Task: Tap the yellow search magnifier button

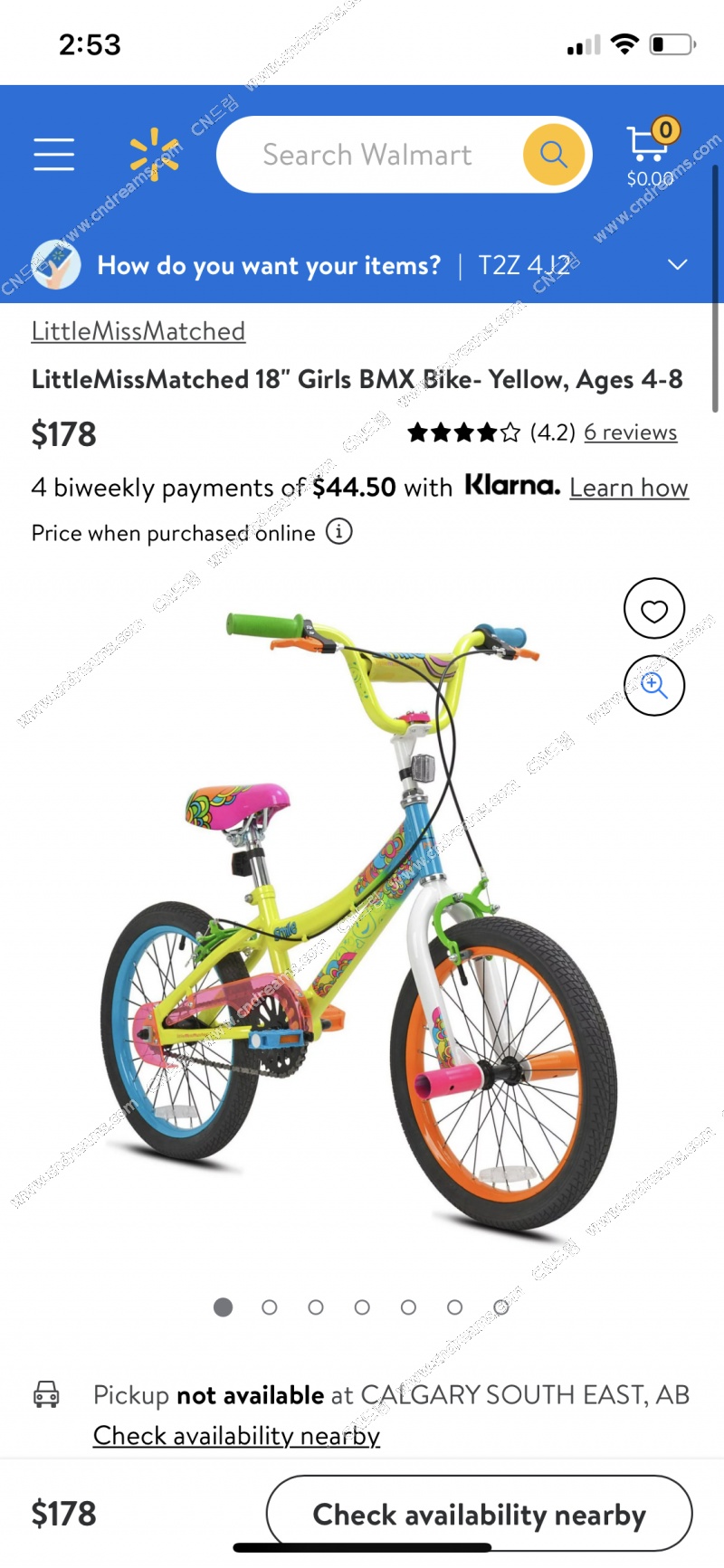Action: pos(553,155)
